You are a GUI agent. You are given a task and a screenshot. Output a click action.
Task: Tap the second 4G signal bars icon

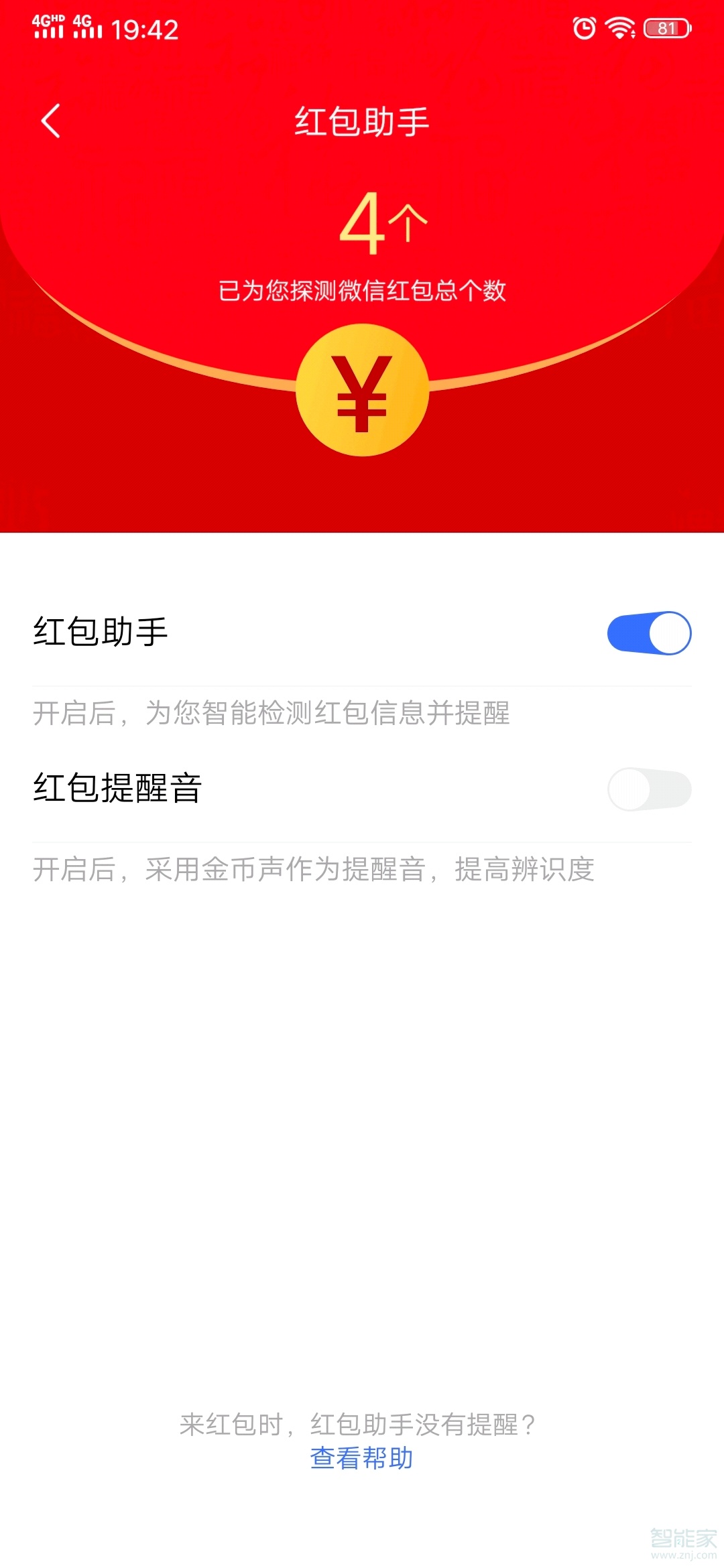88,27
